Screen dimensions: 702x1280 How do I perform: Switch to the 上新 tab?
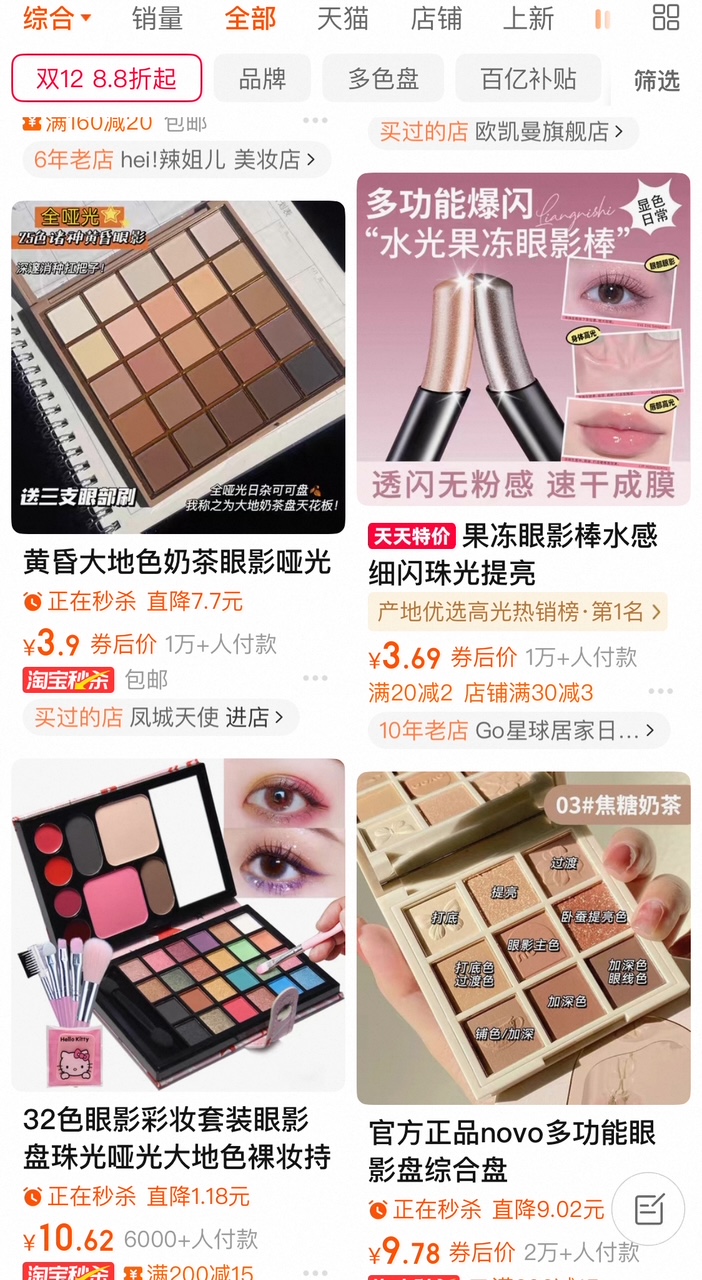pos(527,18)
